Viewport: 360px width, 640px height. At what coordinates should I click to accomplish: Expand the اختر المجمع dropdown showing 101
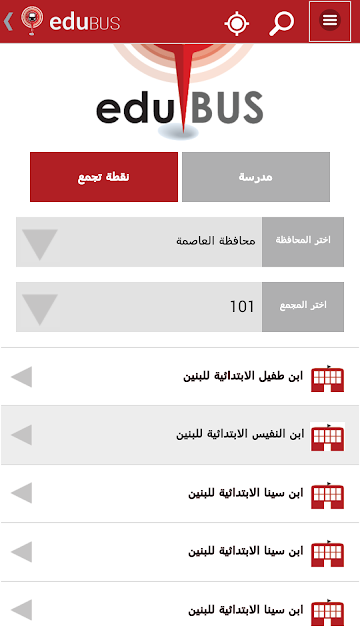180,307
